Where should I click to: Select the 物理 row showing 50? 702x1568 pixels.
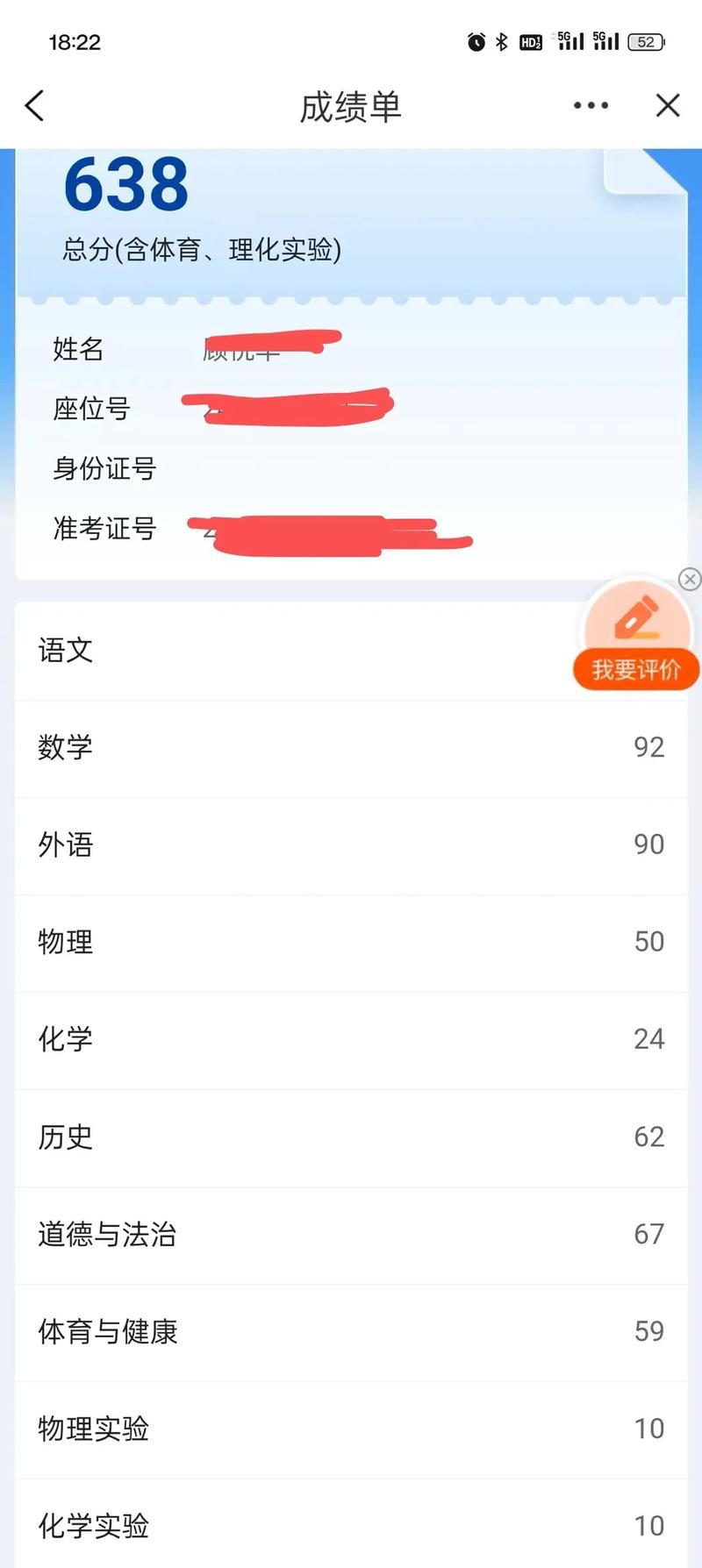(351, 942)
